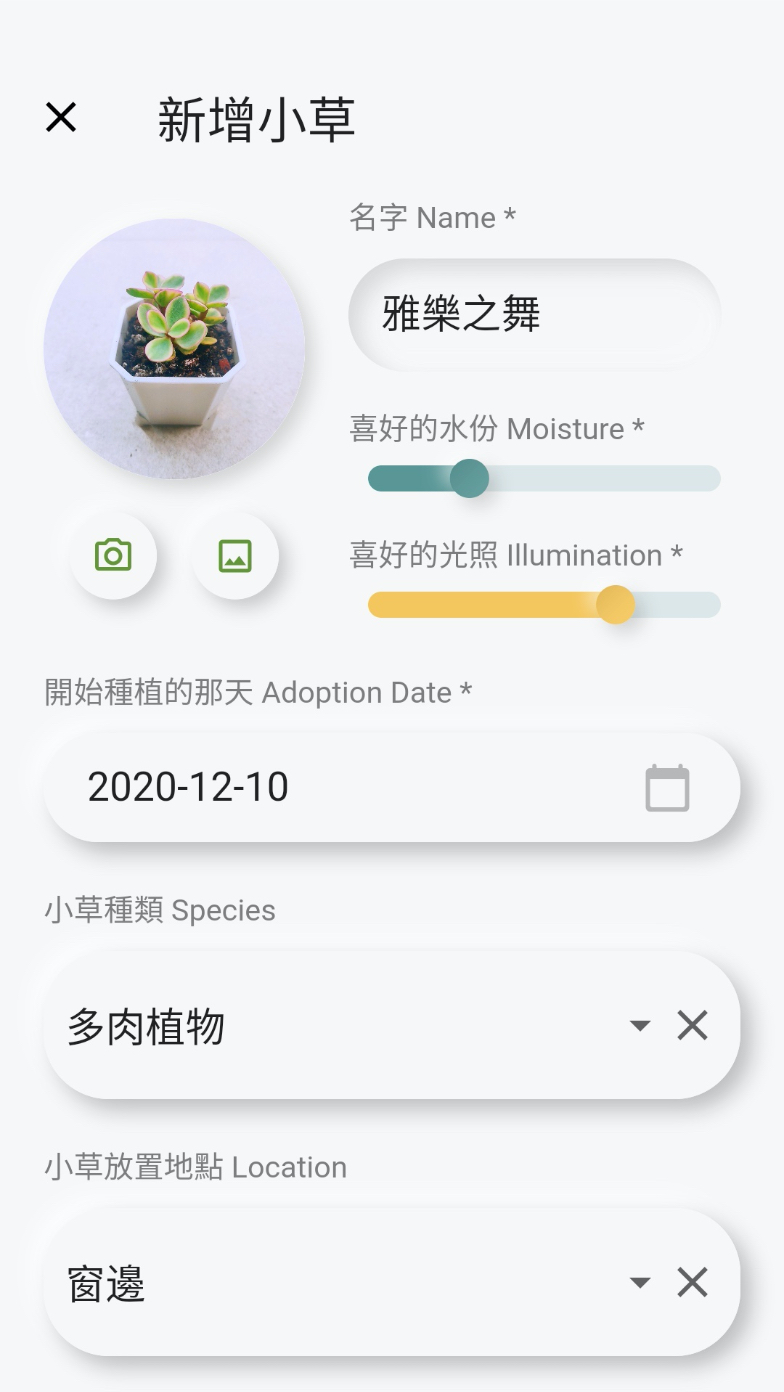Choose a plant photo from the gallery
Screen dimensions: 784x1392
235,555
